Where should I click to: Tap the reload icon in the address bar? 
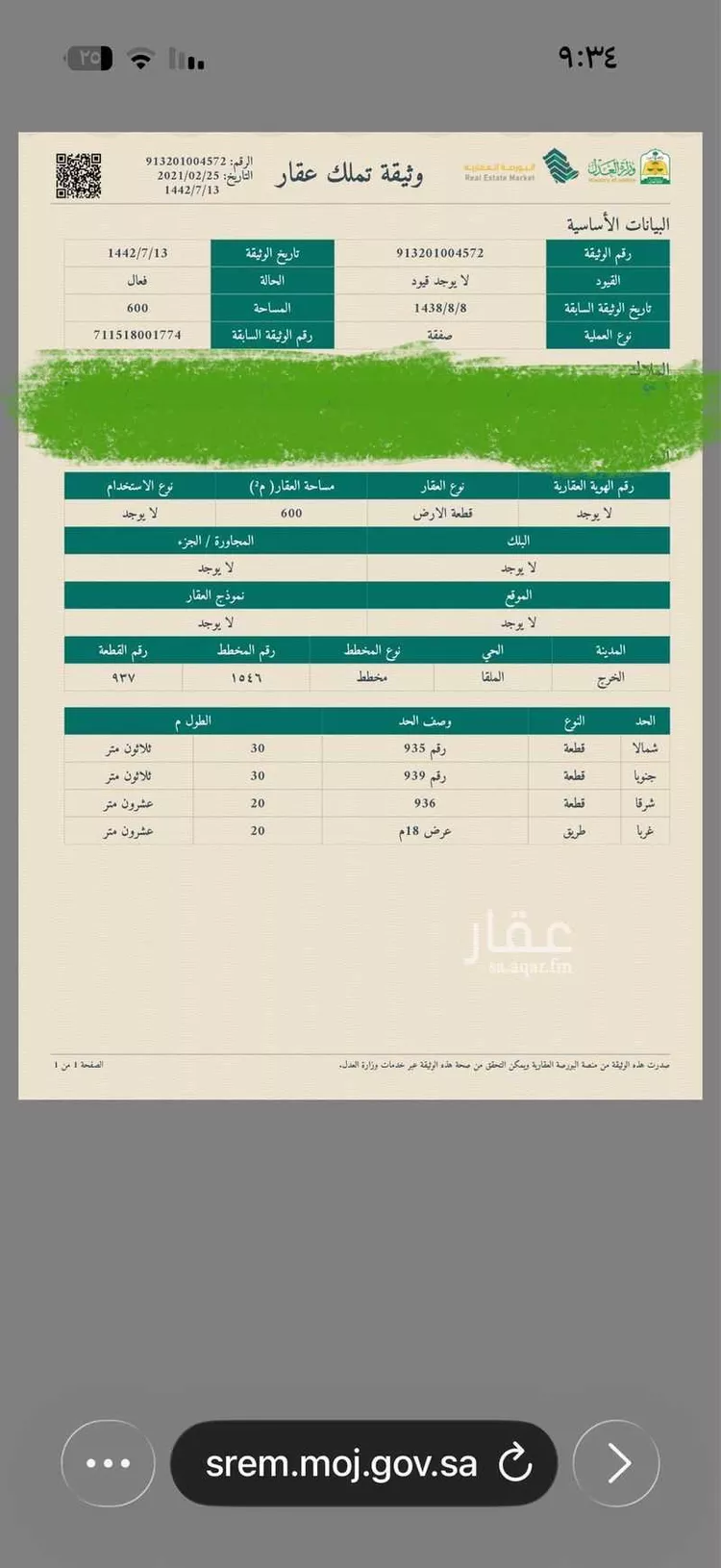coord(517,1463)
